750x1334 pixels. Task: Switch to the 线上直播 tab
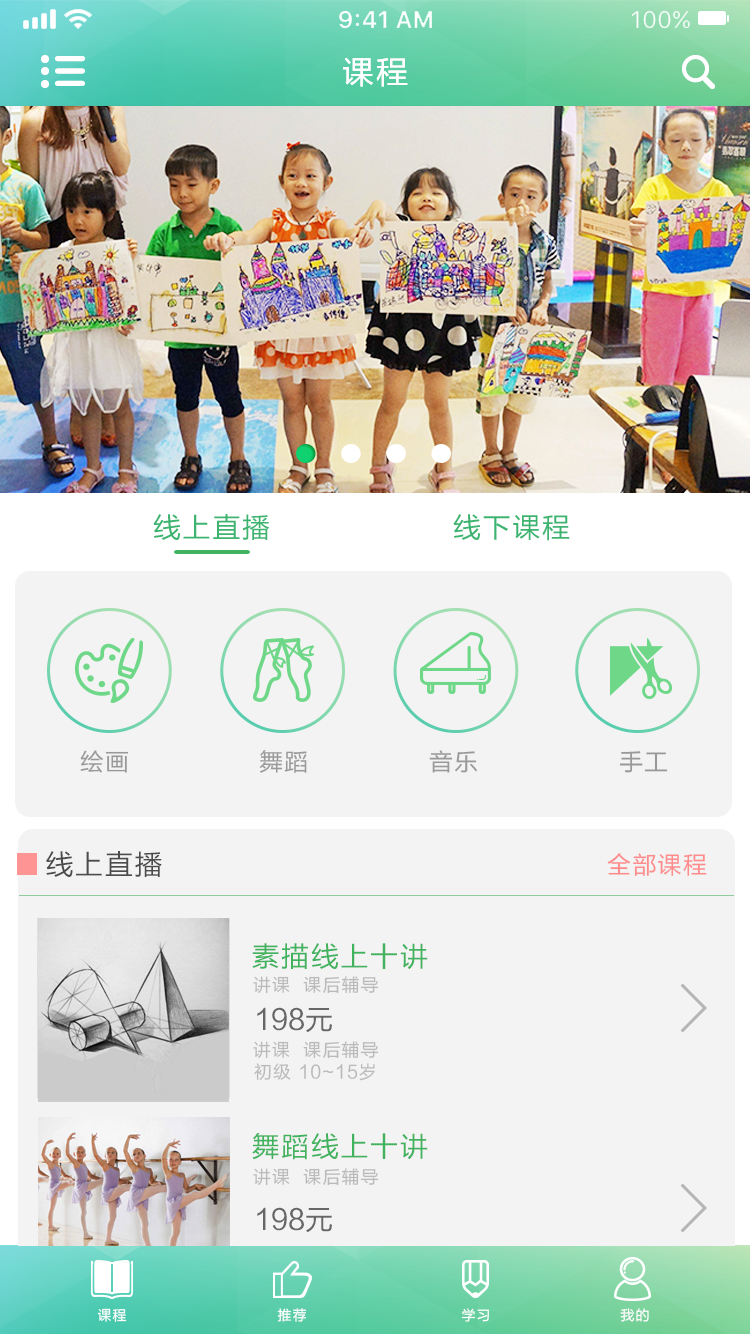(212, 528)
